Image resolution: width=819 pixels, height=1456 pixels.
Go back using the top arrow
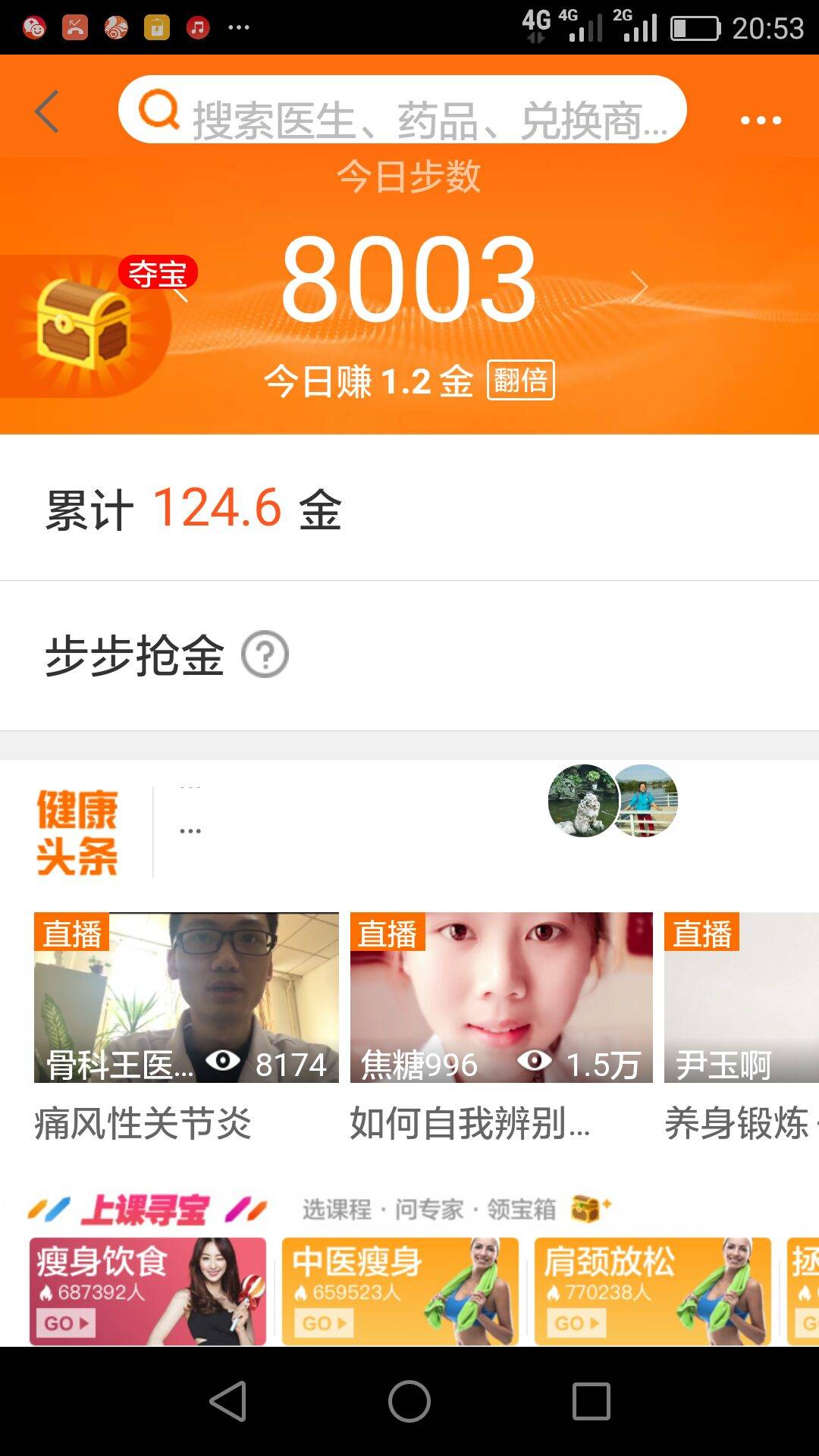(47, 111)
